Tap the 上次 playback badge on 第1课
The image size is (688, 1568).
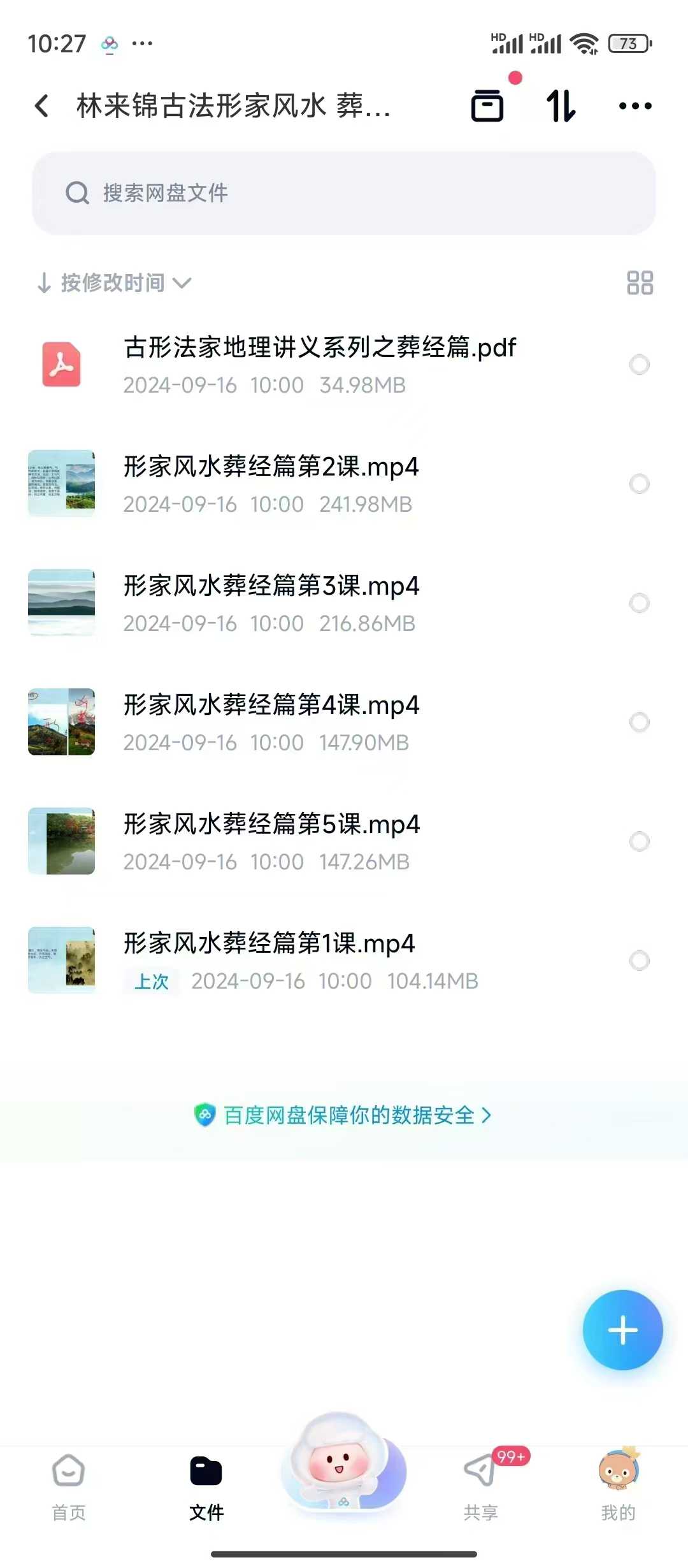point(152,982)
